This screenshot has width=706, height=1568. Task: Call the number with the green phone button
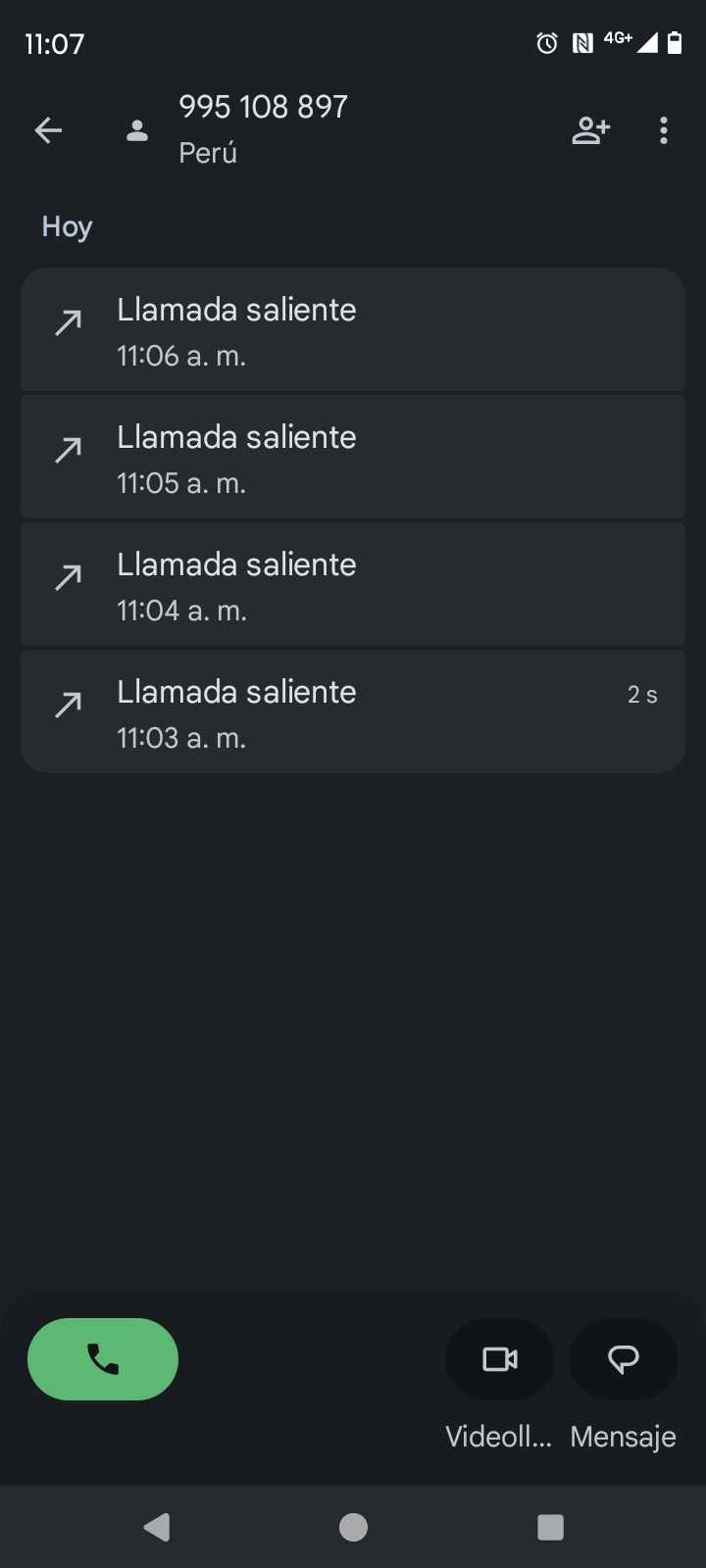103,1359
